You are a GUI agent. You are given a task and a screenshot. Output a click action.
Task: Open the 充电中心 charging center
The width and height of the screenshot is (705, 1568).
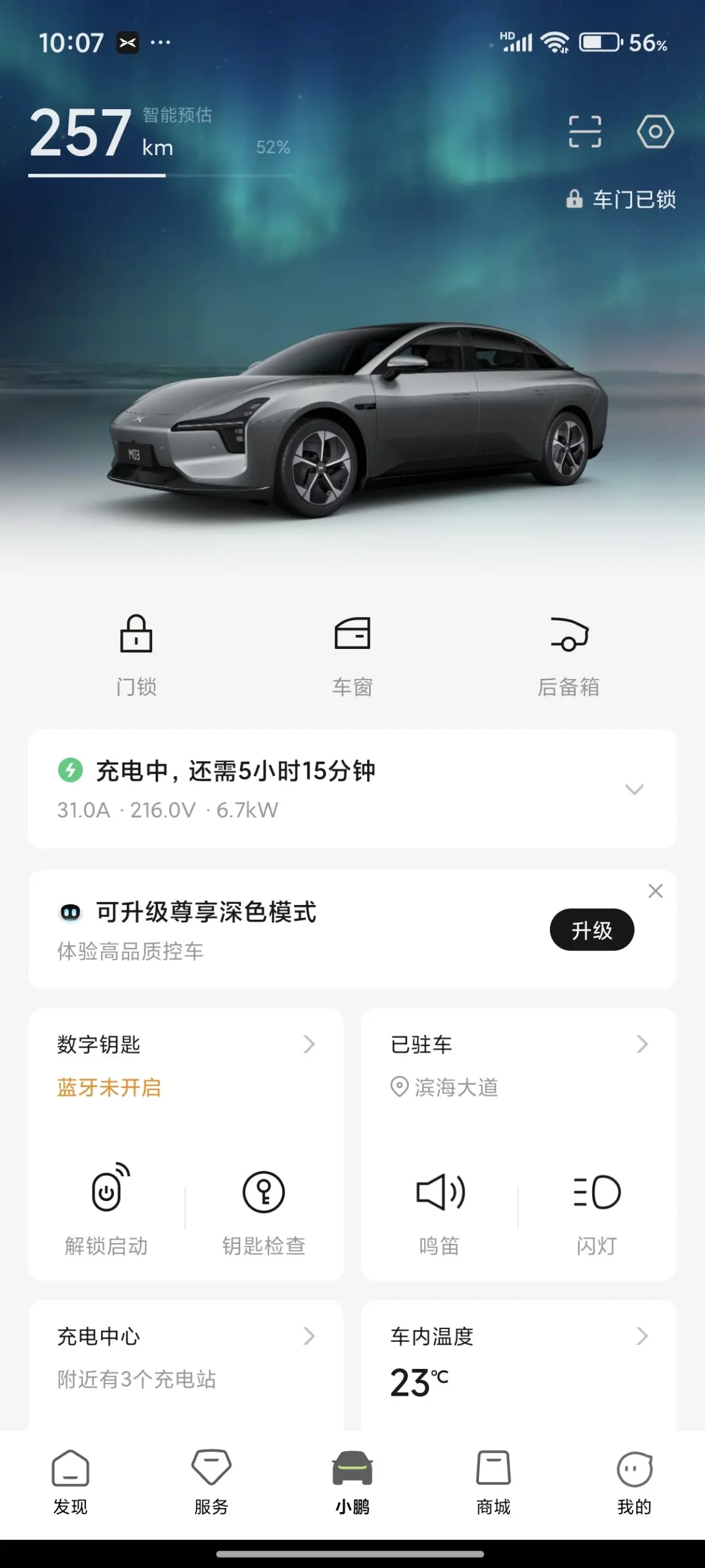click(x=185, y=1336)
